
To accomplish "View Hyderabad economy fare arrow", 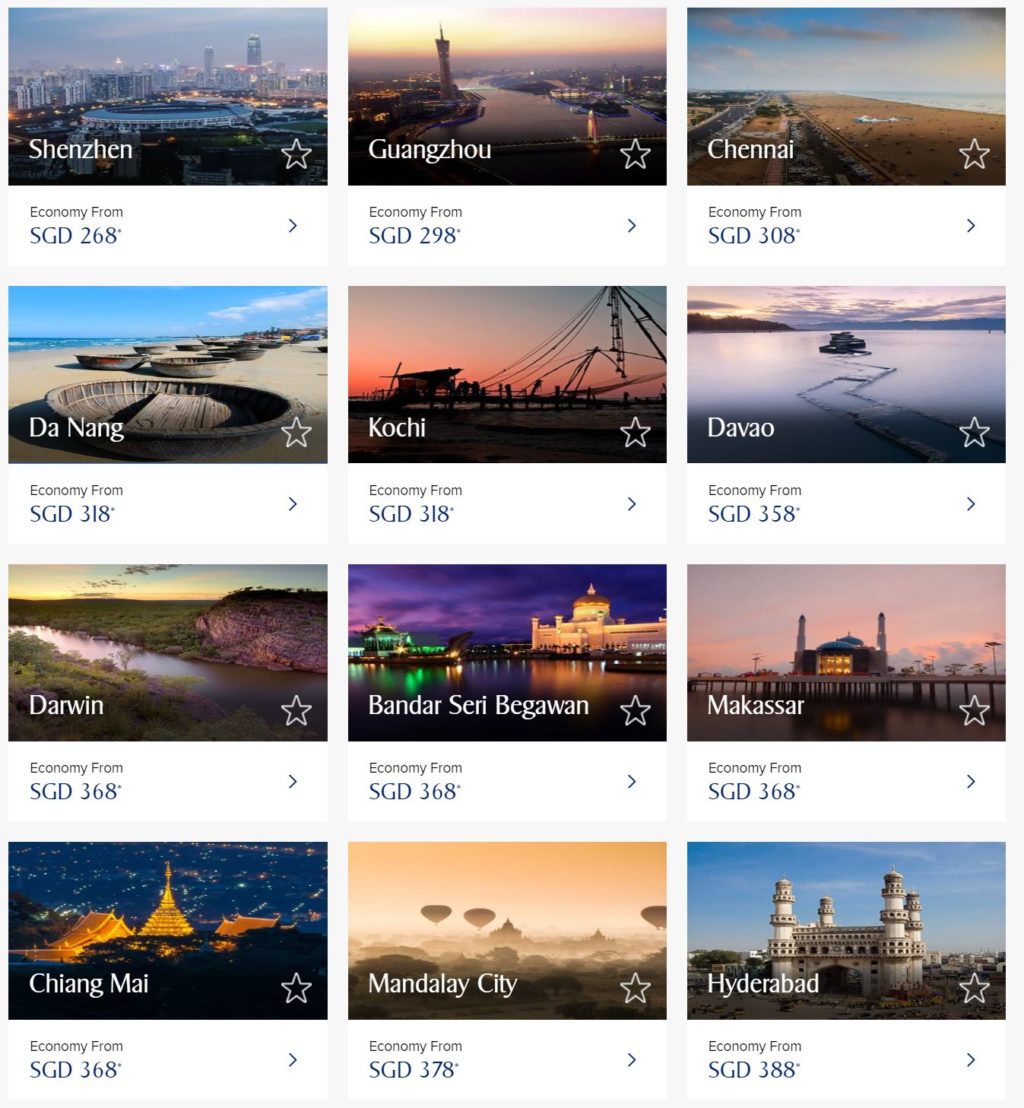I will pyautogui.click(x=971, y=1060).
